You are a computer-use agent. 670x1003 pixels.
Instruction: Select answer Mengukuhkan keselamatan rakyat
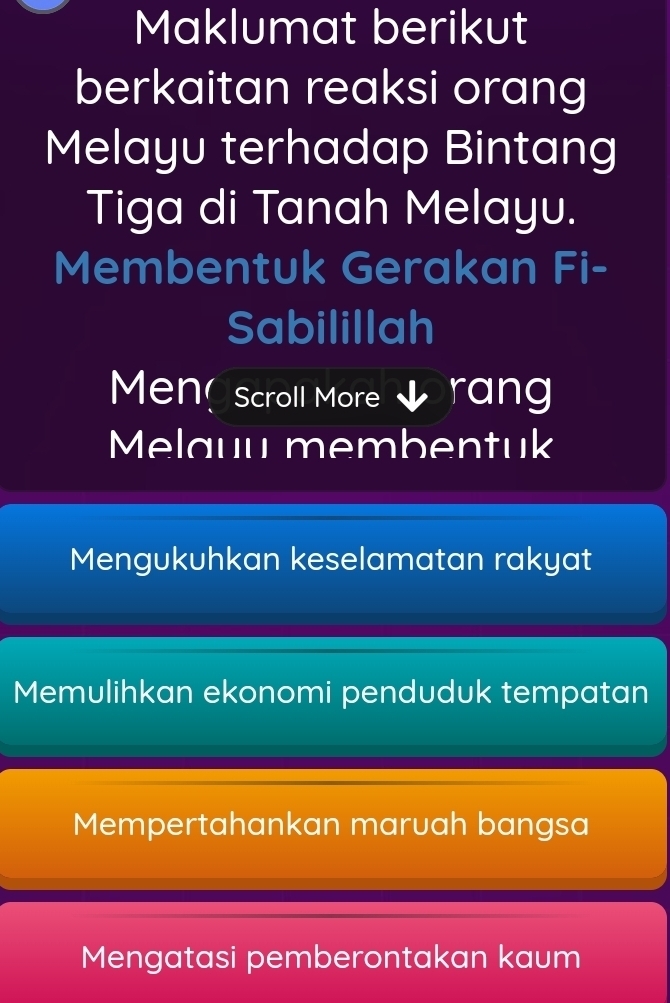tap(333, 560)
